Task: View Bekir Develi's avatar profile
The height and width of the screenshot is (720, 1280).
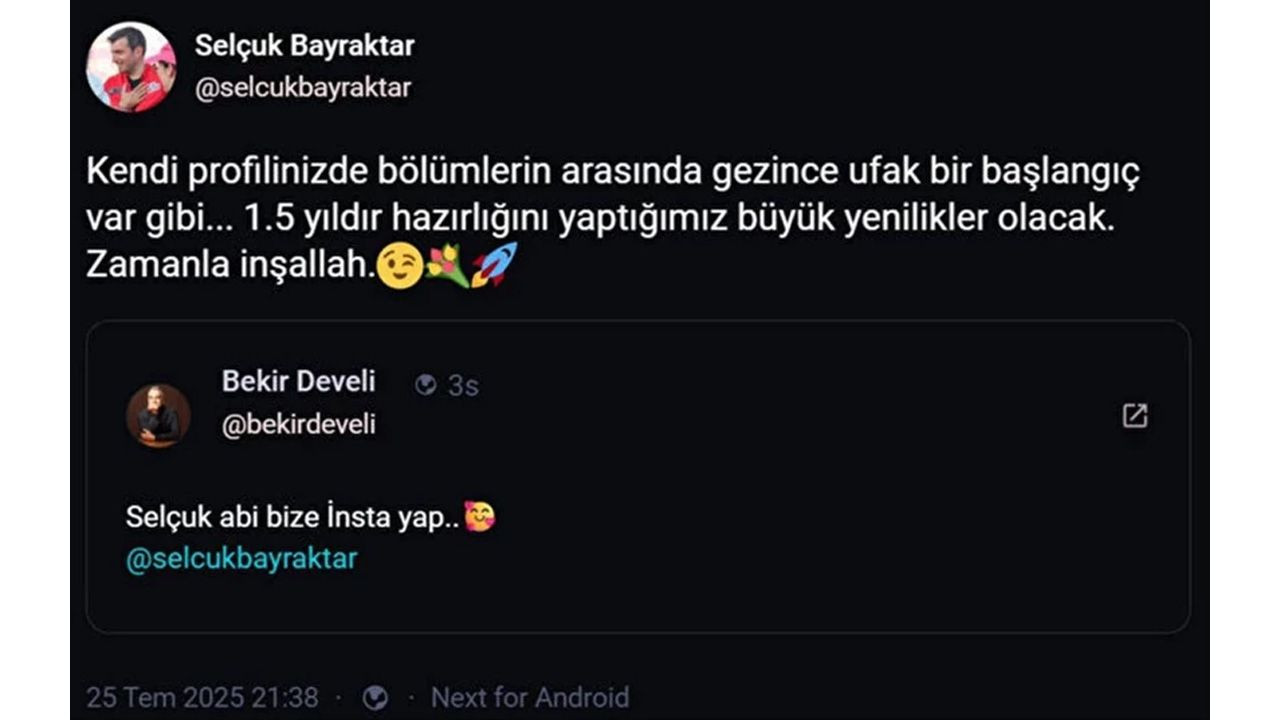Action: click(x=158, y=415)
